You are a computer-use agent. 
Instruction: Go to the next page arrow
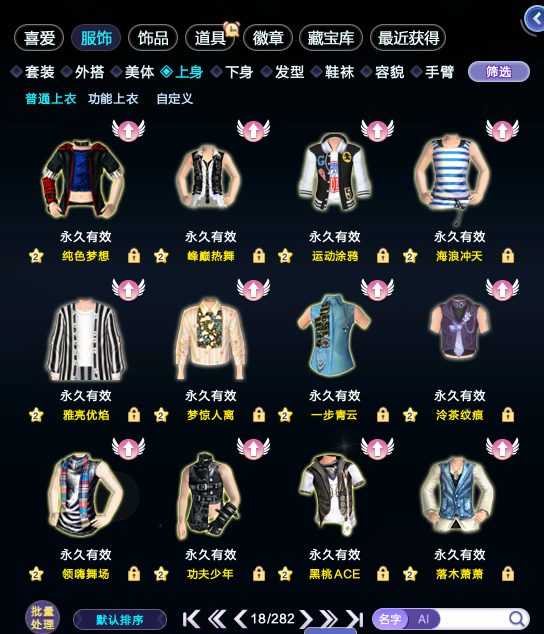click(x=306, y=619)
